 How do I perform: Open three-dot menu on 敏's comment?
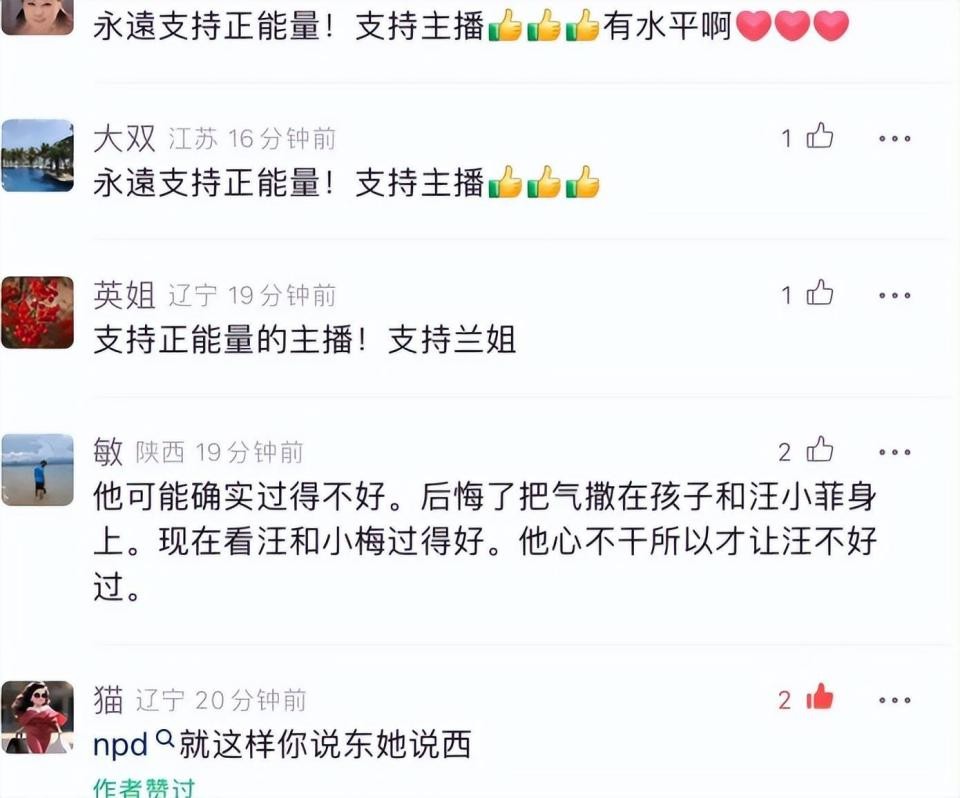[894, 453]
